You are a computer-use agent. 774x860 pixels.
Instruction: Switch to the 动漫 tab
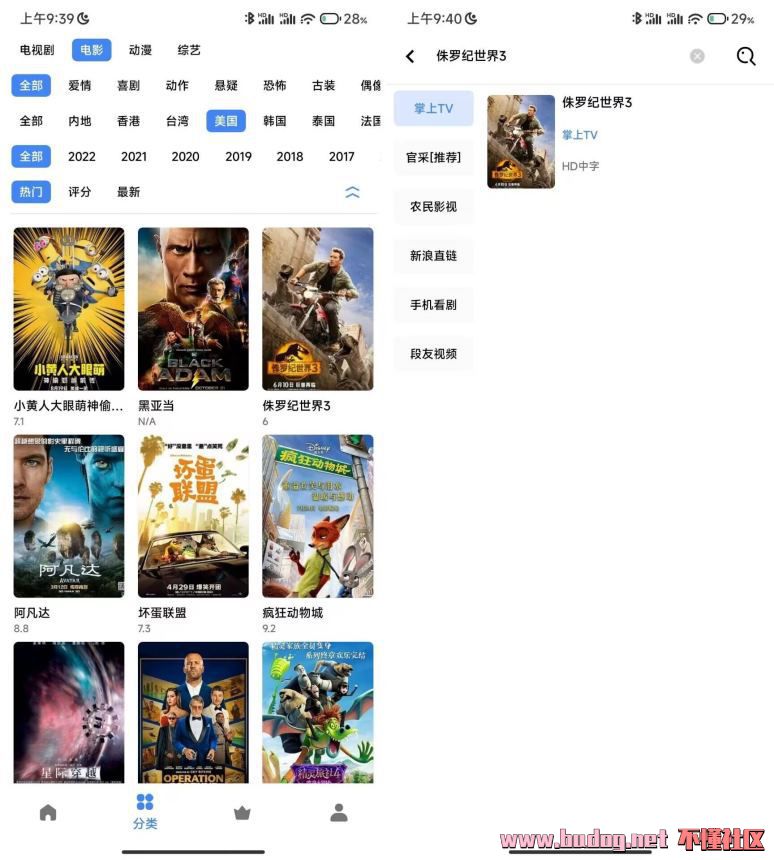click(141, 50)
